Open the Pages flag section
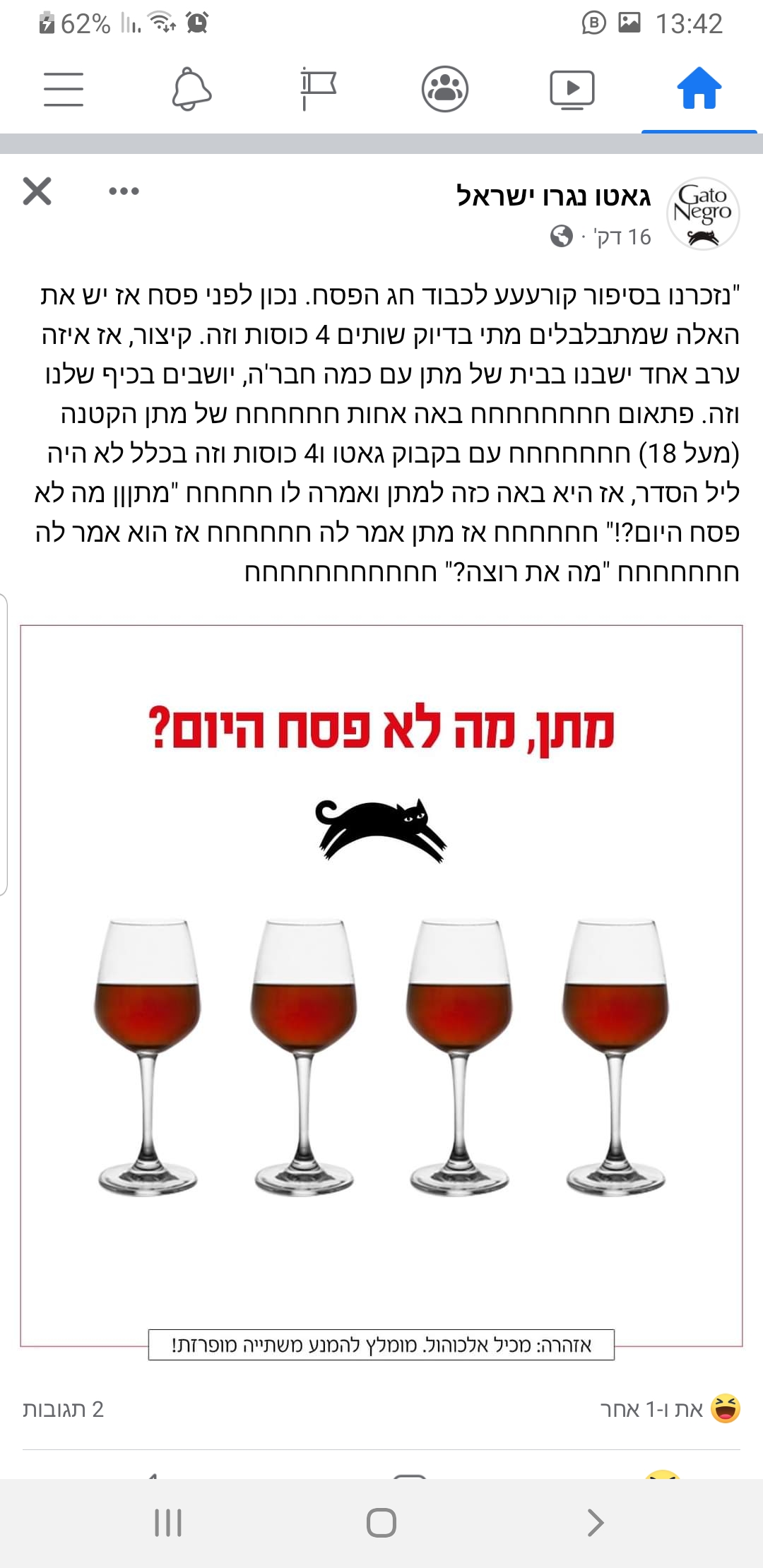This screenshot has height=1568, width=763. point(318,89)
